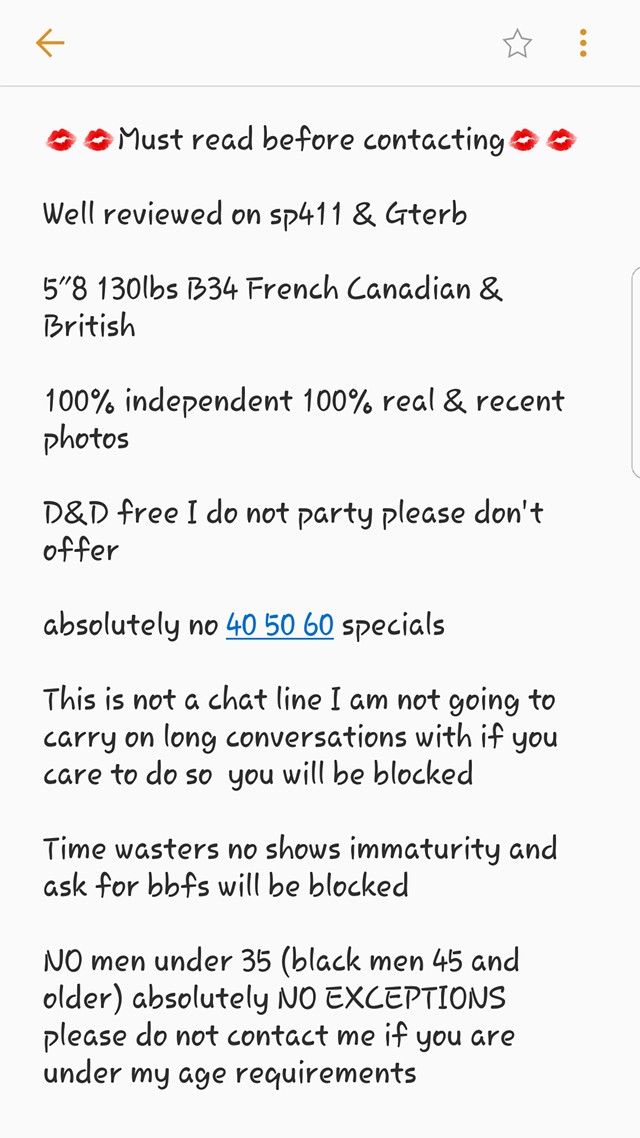
Task: Go back using the orange arrow
Action: pos(50,44)
